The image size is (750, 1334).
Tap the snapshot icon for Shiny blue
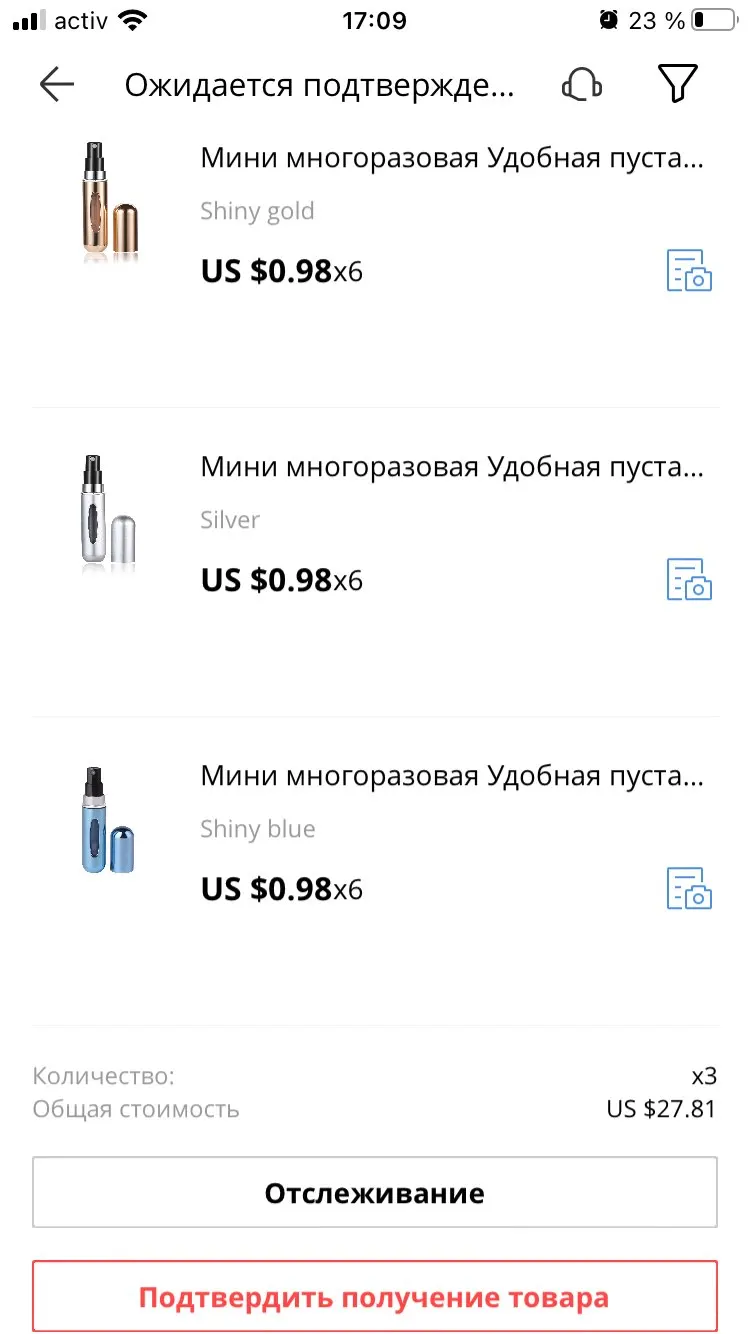click(x=689, y=888)
